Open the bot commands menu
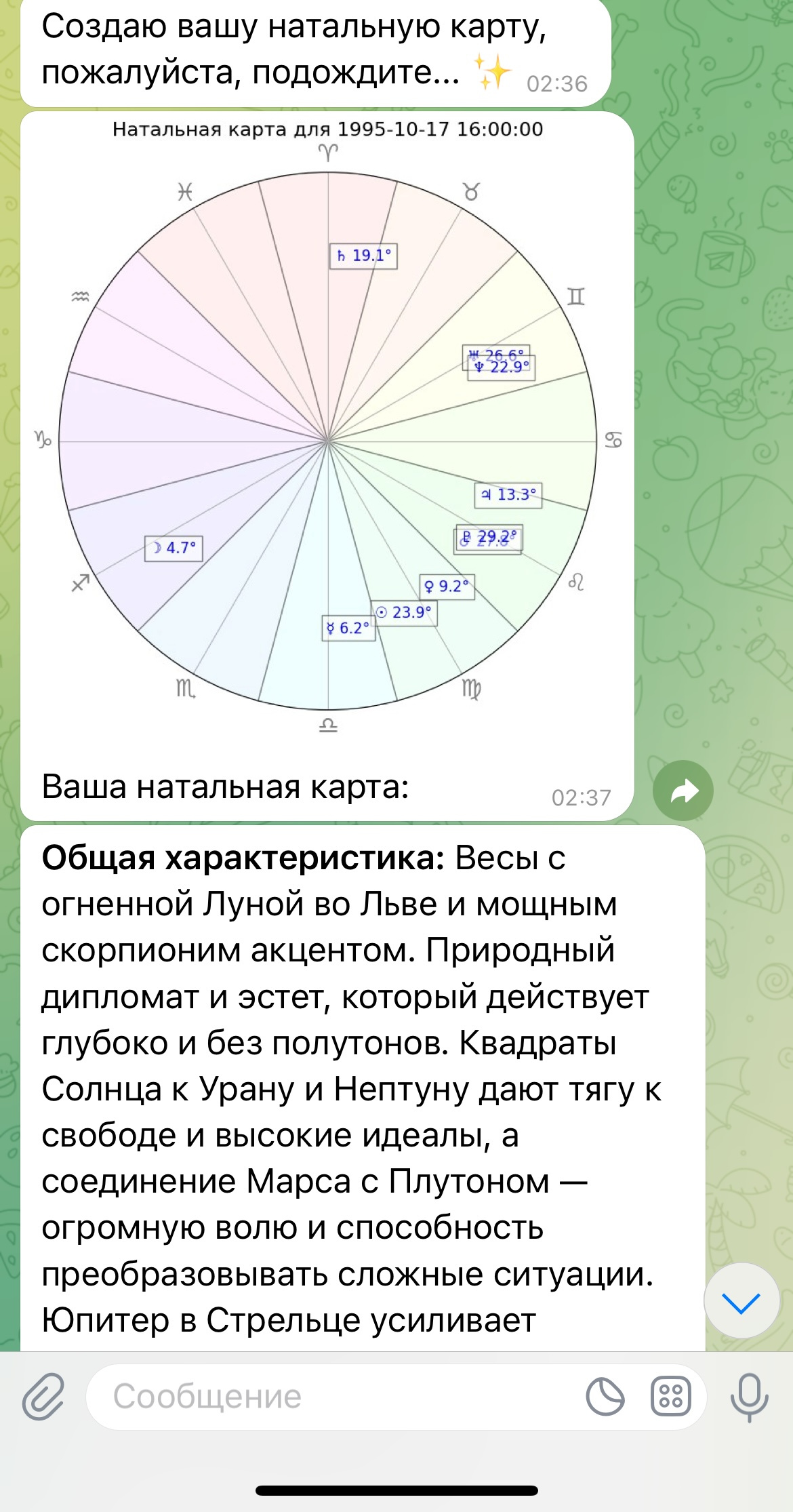Viewport: 793px width, 1512px height. click(670, 1397)
